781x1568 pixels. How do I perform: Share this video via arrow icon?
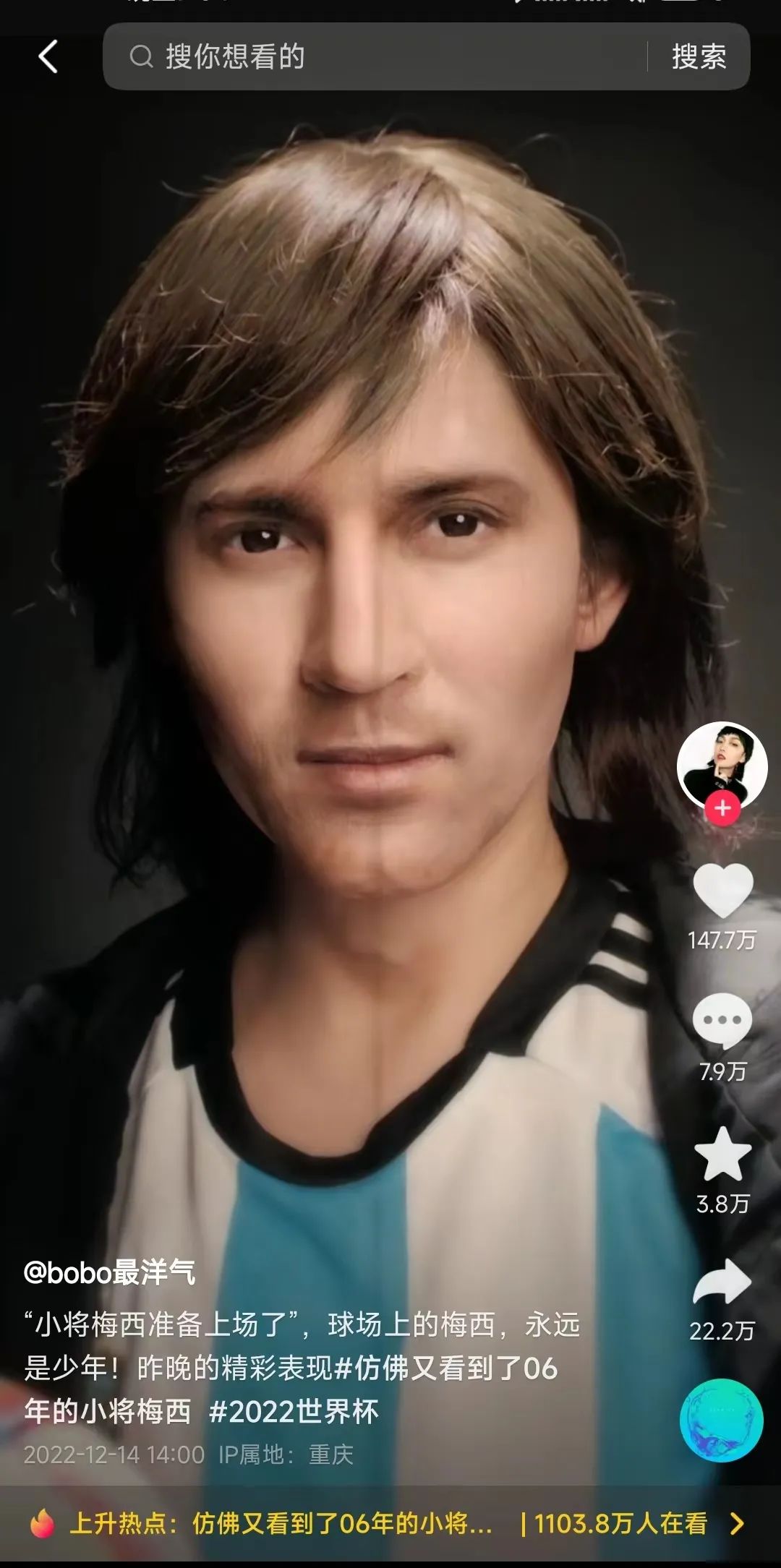(x=722, y=1282)
